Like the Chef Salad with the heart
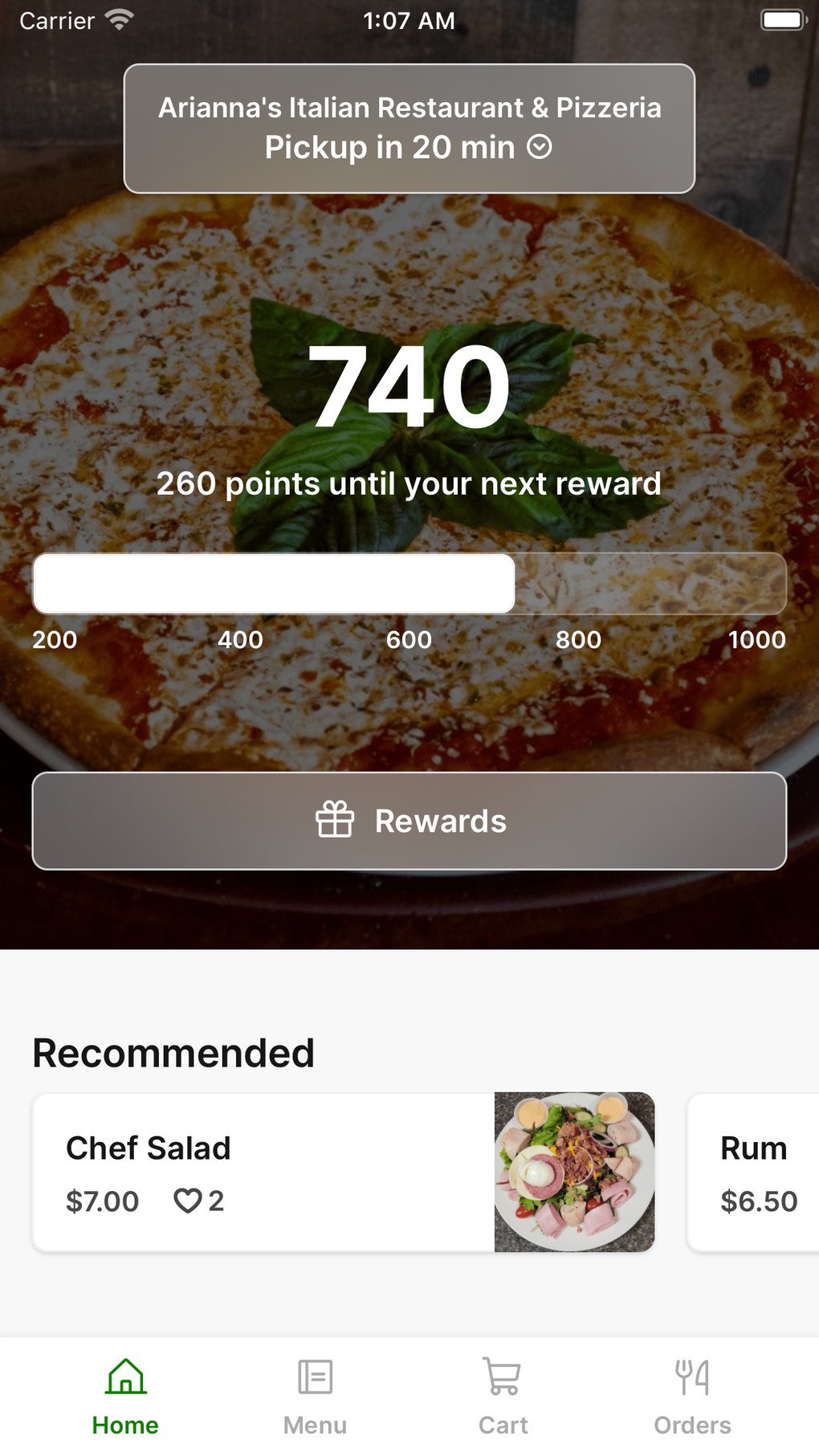Image resolution: width=819 pixels, height=1456 pixels. pos(188,1201)
